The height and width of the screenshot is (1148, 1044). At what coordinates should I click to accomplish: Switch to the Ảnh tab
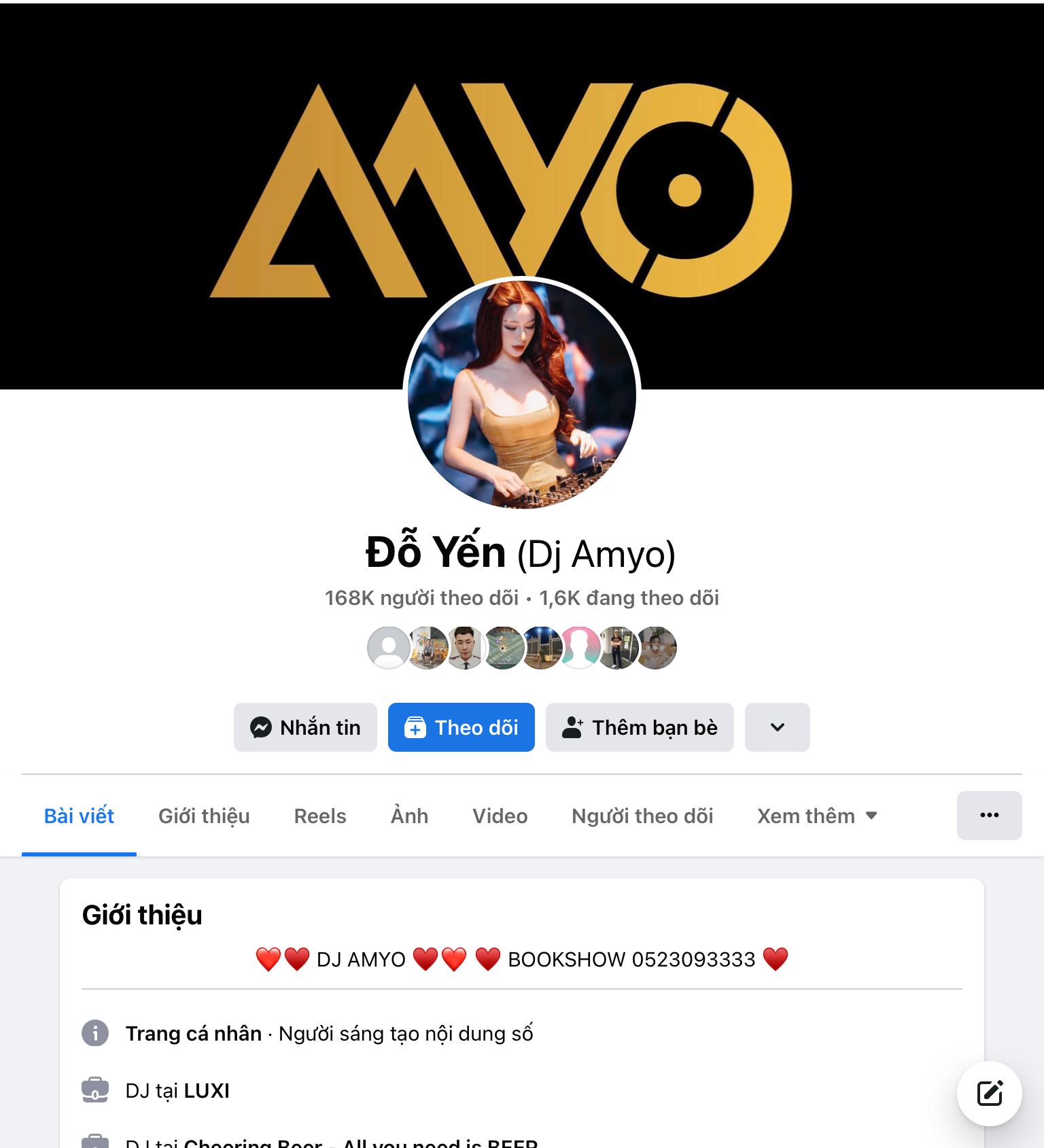[409, 816]
